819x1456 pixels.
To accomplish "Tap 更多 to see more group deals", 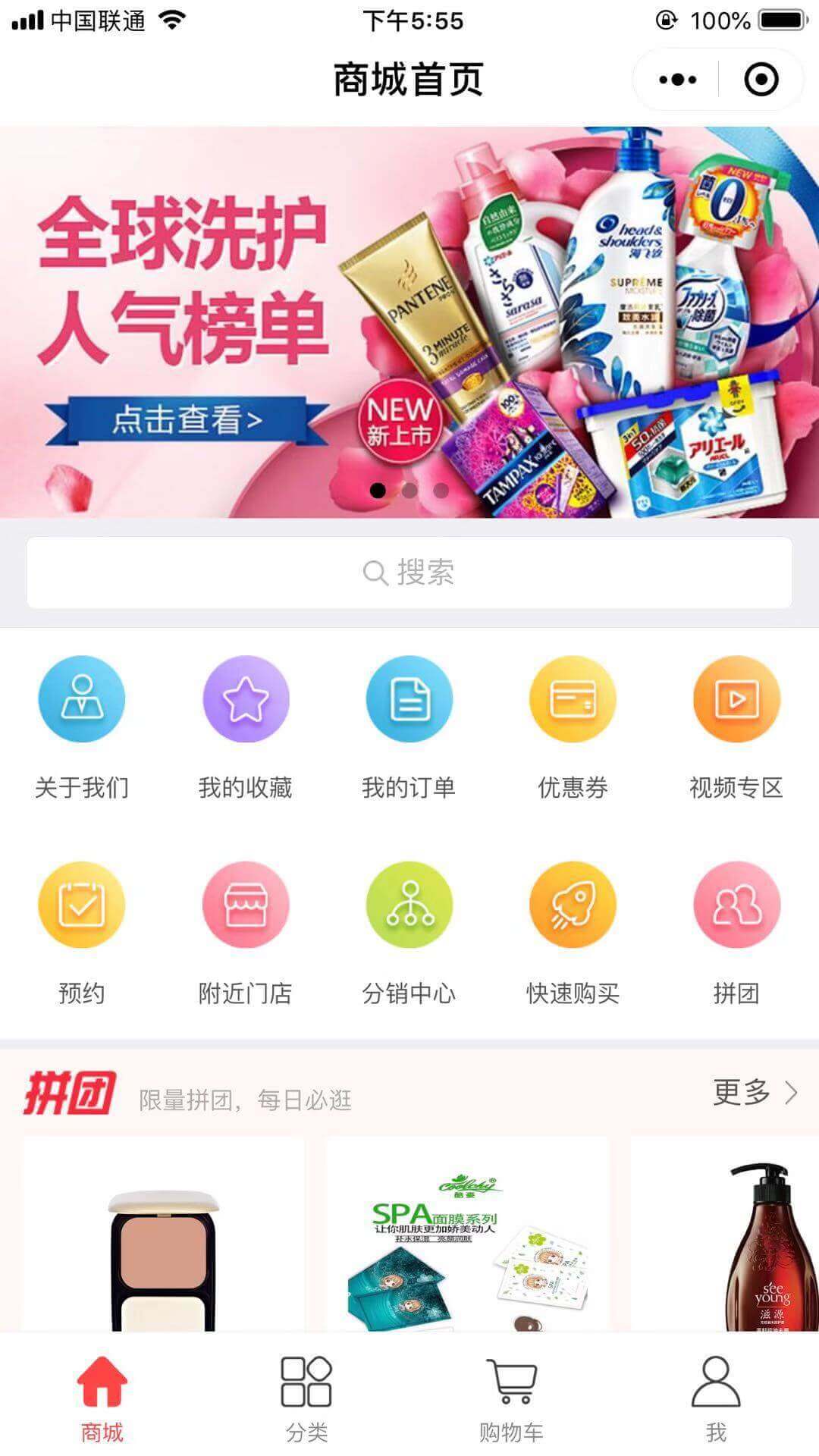I will click(755, 1092).
